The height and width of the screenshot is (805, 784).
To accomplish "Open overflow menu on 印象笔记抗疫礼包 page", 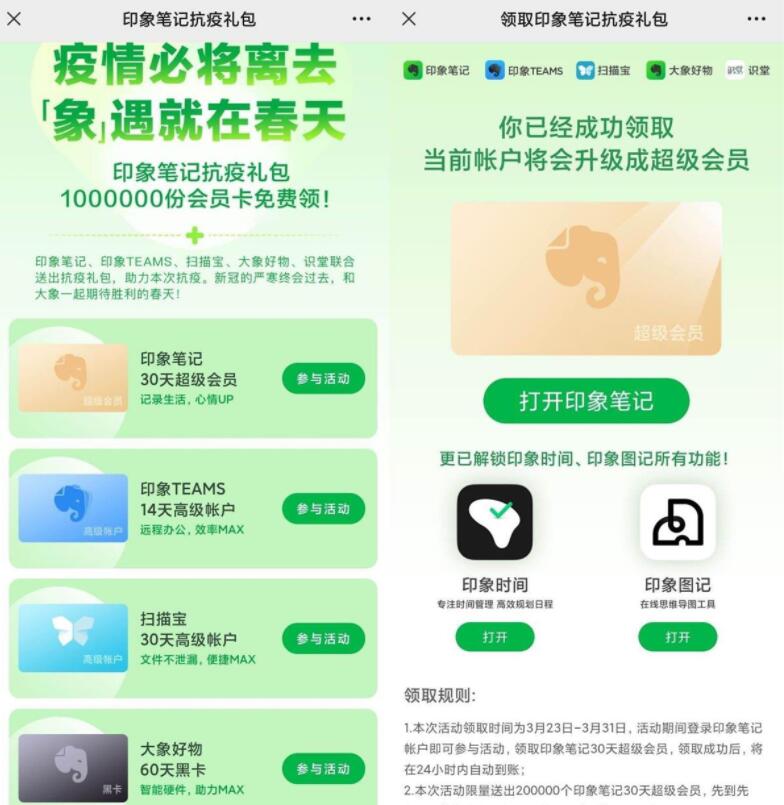I will click(361, 19).
